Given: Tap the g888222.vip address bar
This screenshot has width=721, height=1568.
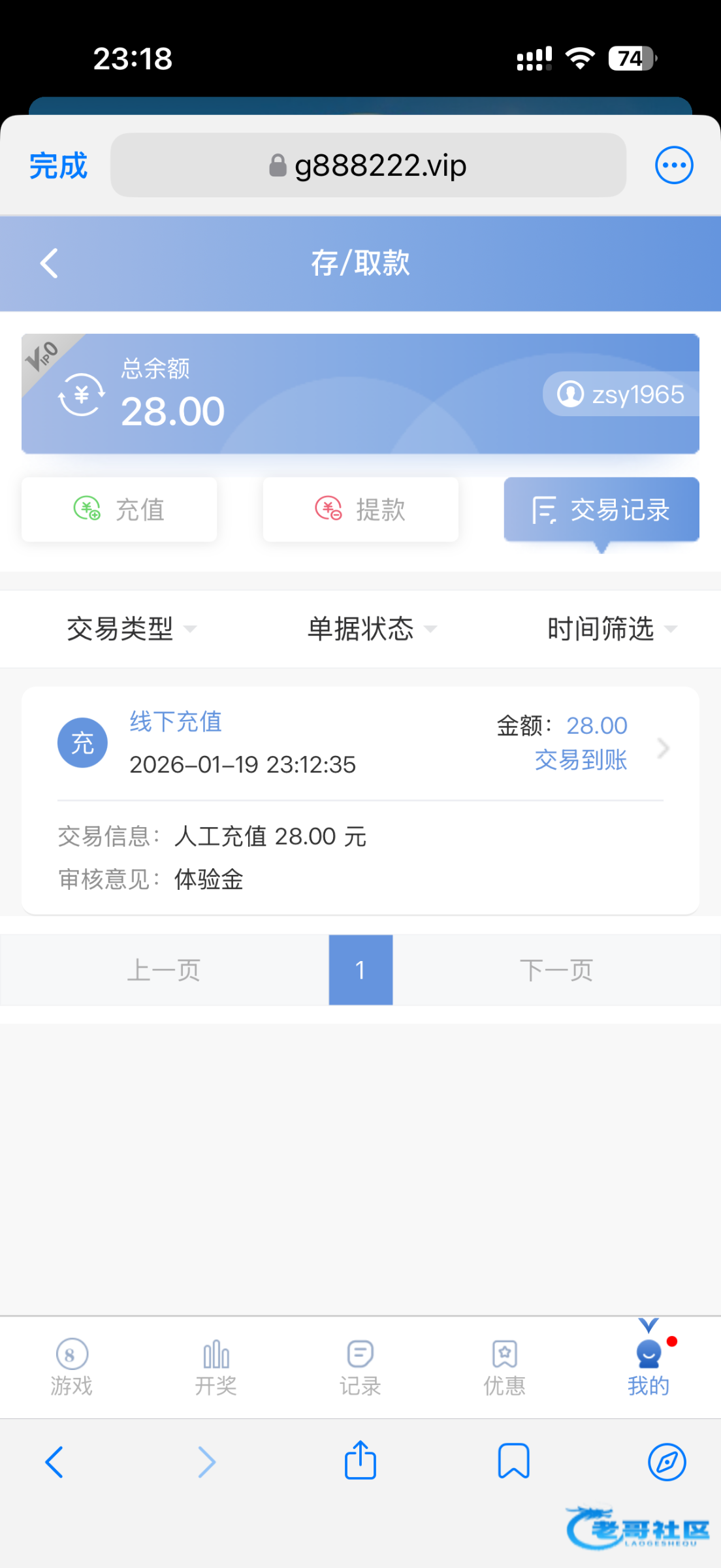Looking at the screenshot, I should pyautogui.click(x=368, y=165).
